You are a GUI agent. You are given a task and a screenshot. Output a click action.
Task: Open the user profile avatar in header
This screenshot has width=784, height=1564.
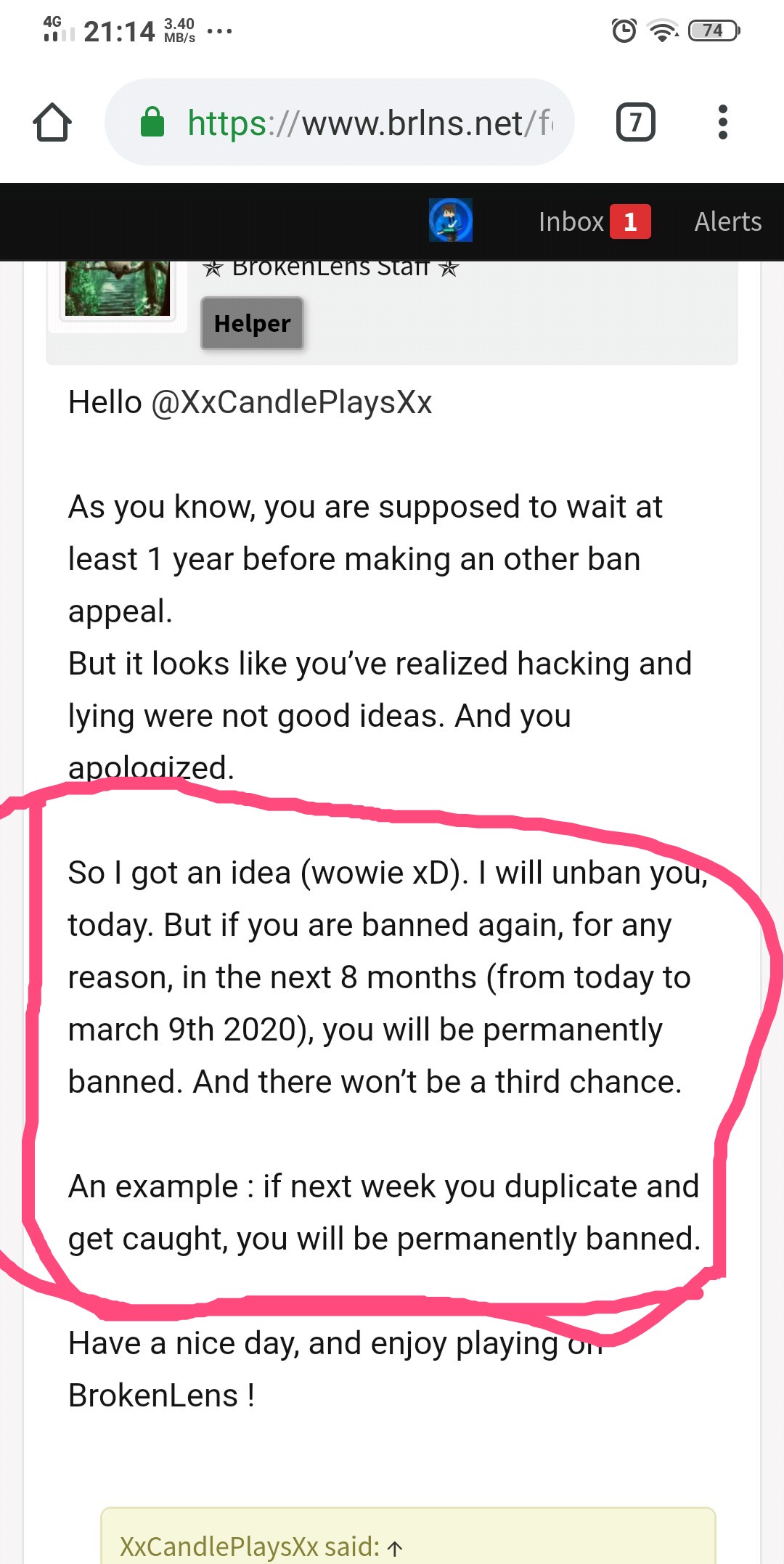[x=451, y=221]
